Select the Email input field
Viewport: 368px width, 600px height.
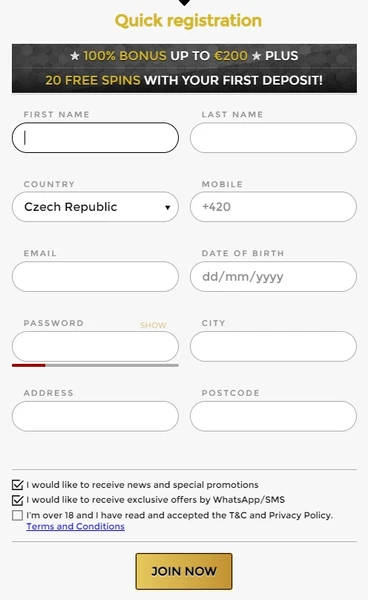pyautogui.click(x=95, y=277)
